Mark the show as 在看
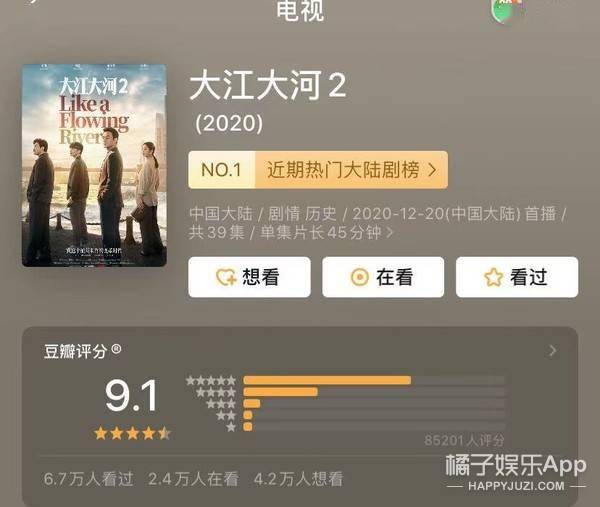600x507 pixels. pyautogui.click(x=382, y=277)
